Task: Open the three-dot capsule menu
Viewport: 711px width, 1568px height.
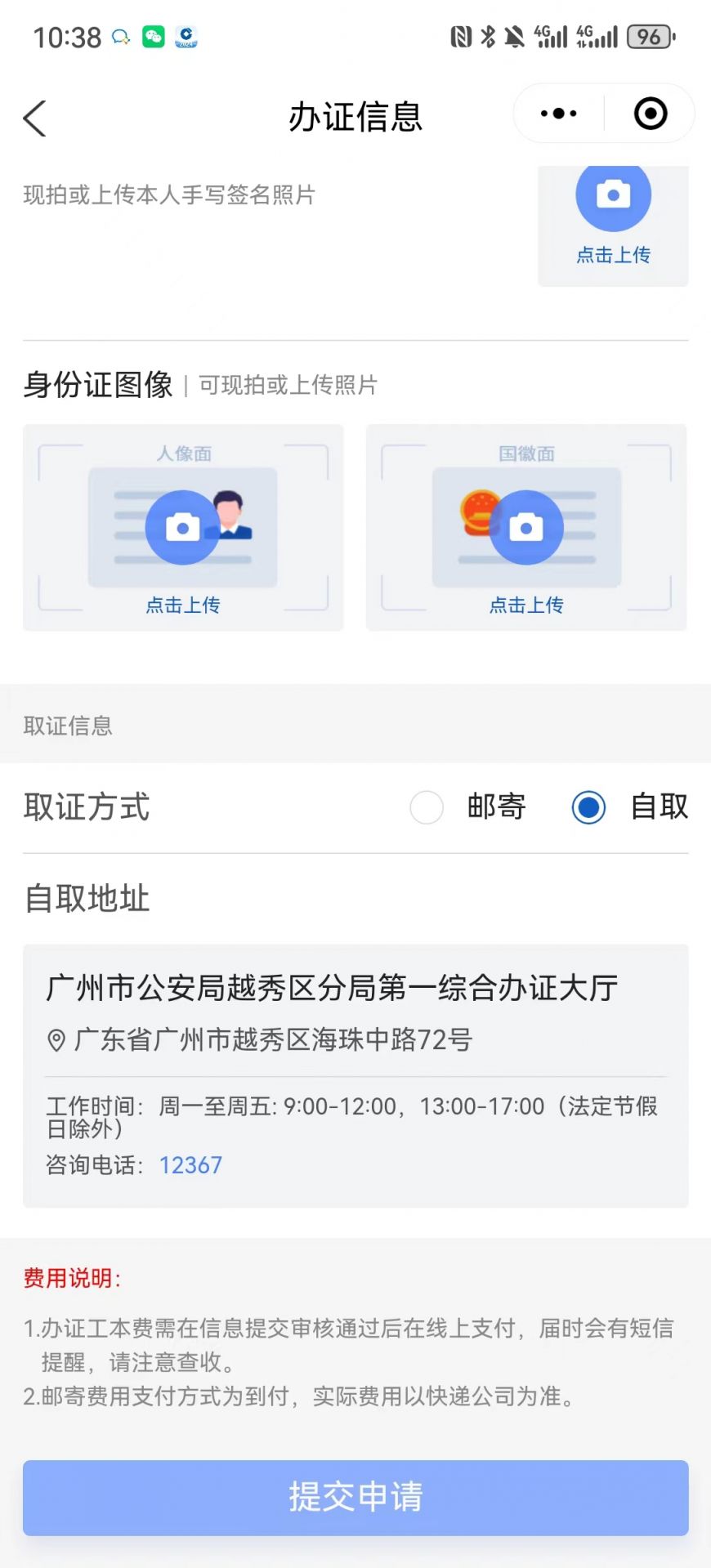Action: (x=557, y=114)
